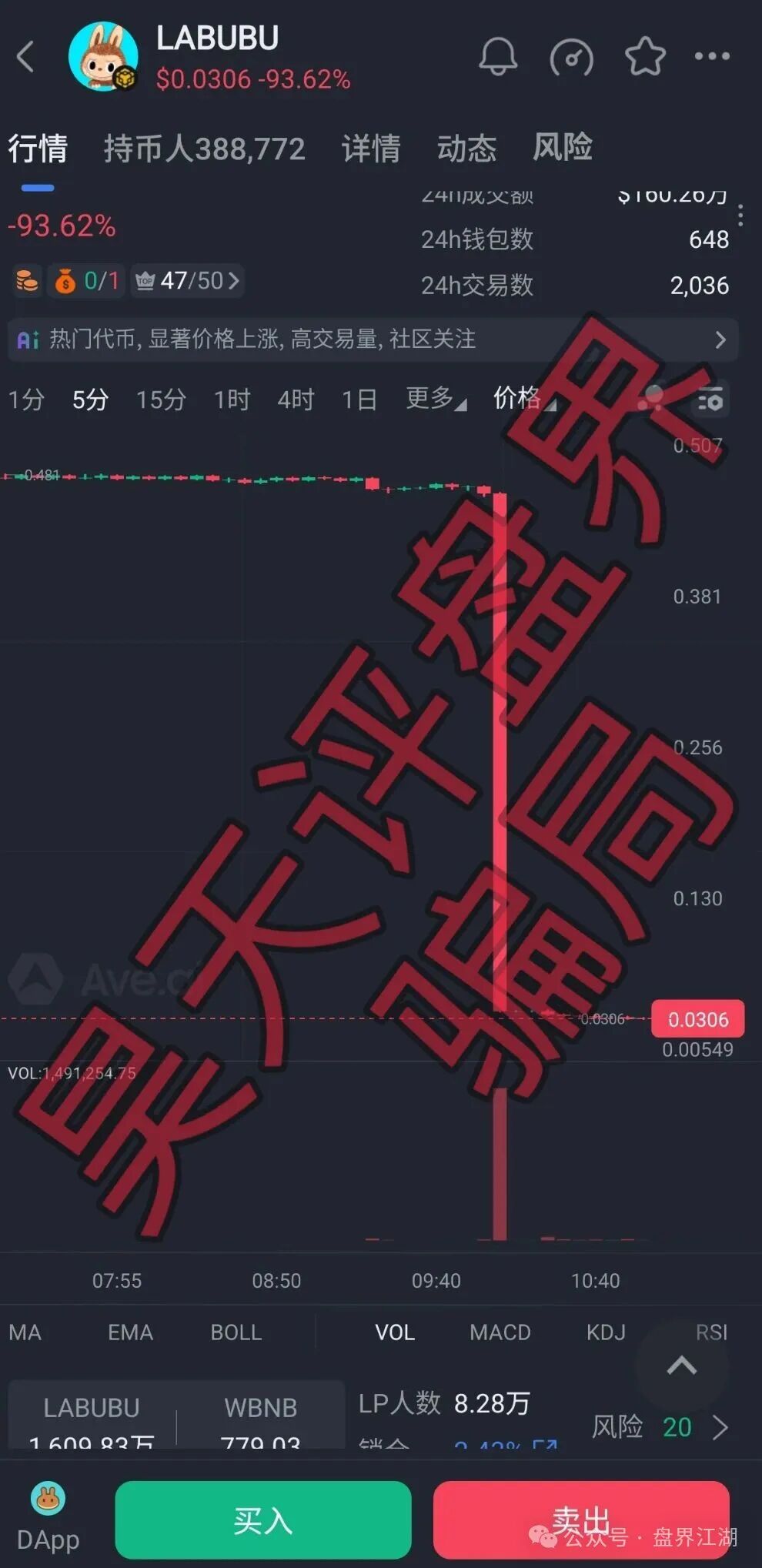762x1568 pixels.
Task: Switch to the 持币人 holders tab
Action: [x=205, y=148]
